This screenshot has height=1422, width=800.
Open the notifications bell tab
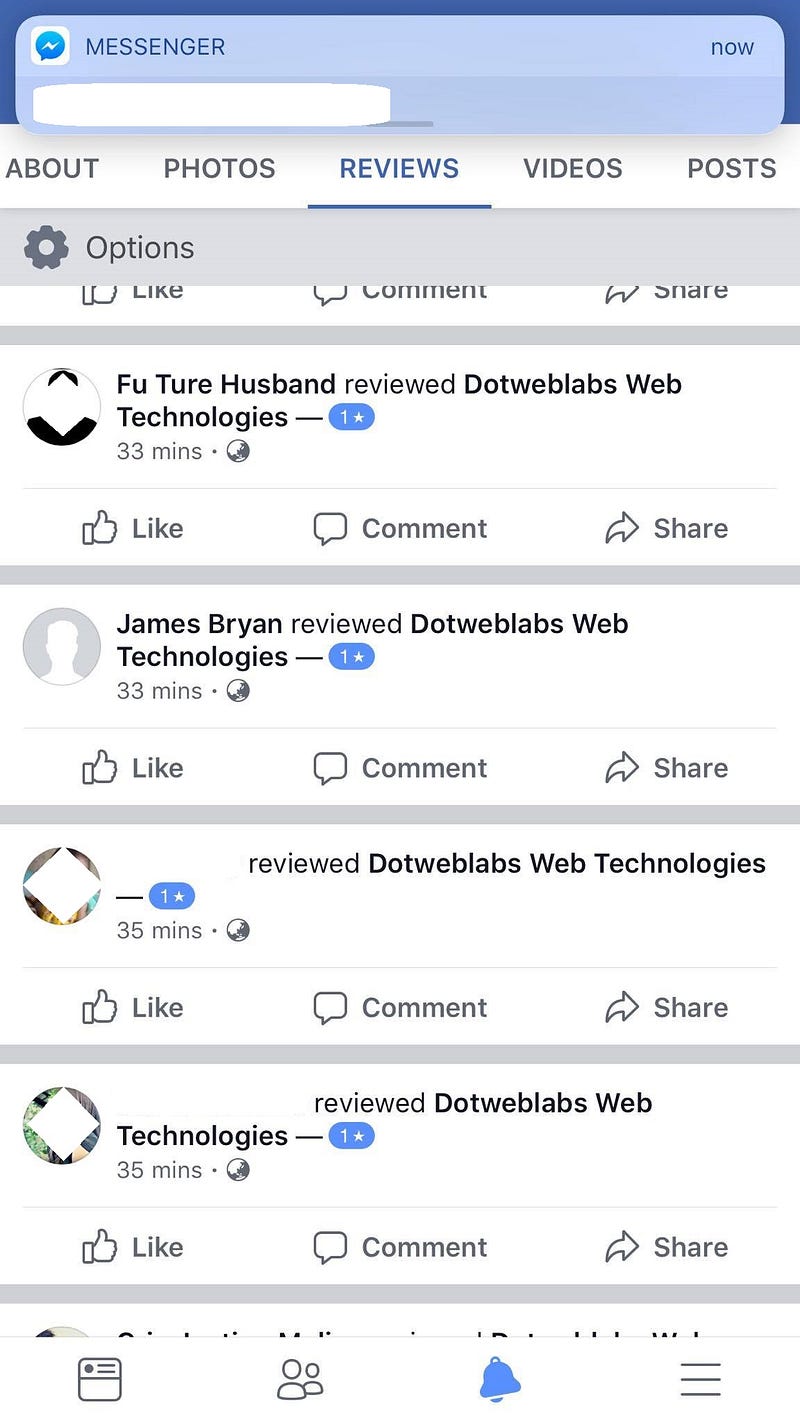500,1380
